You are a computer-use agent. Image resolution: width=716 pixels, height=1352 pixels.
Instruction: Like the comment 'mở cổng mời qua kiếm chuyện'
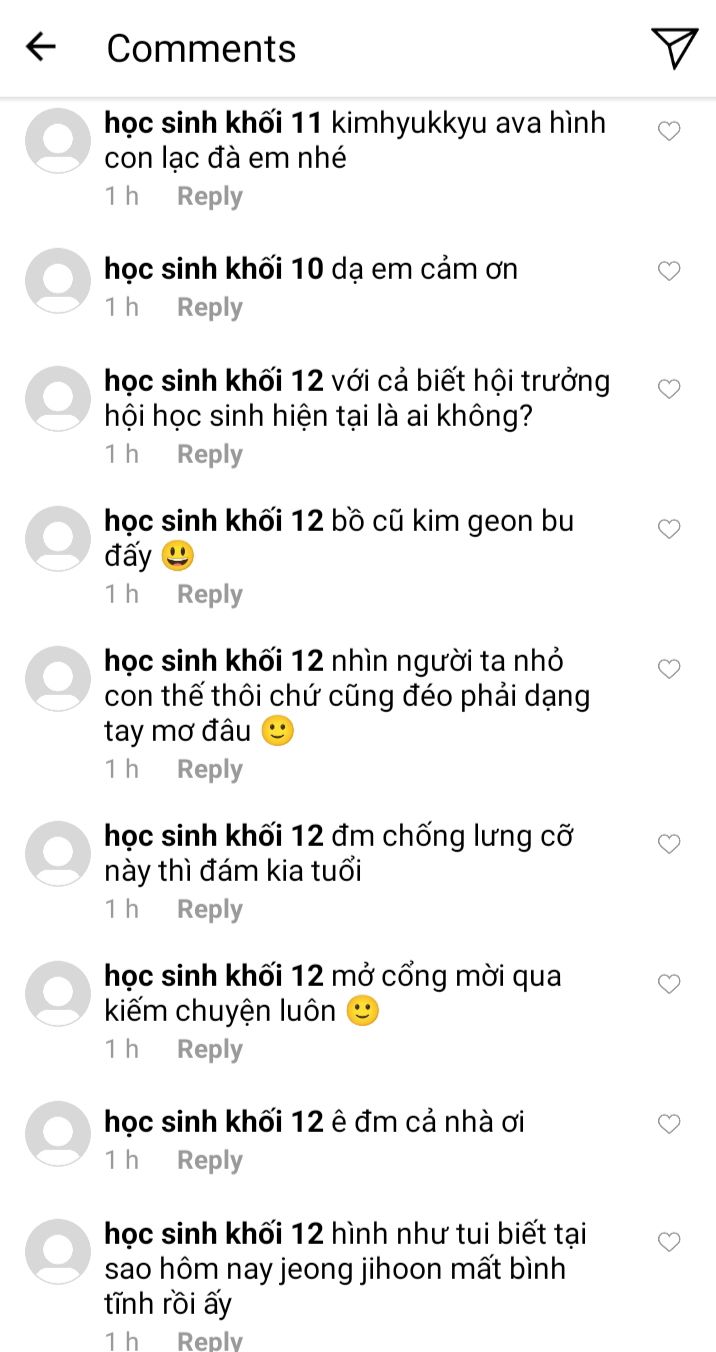pyautogui.click(x=669, y=984)
